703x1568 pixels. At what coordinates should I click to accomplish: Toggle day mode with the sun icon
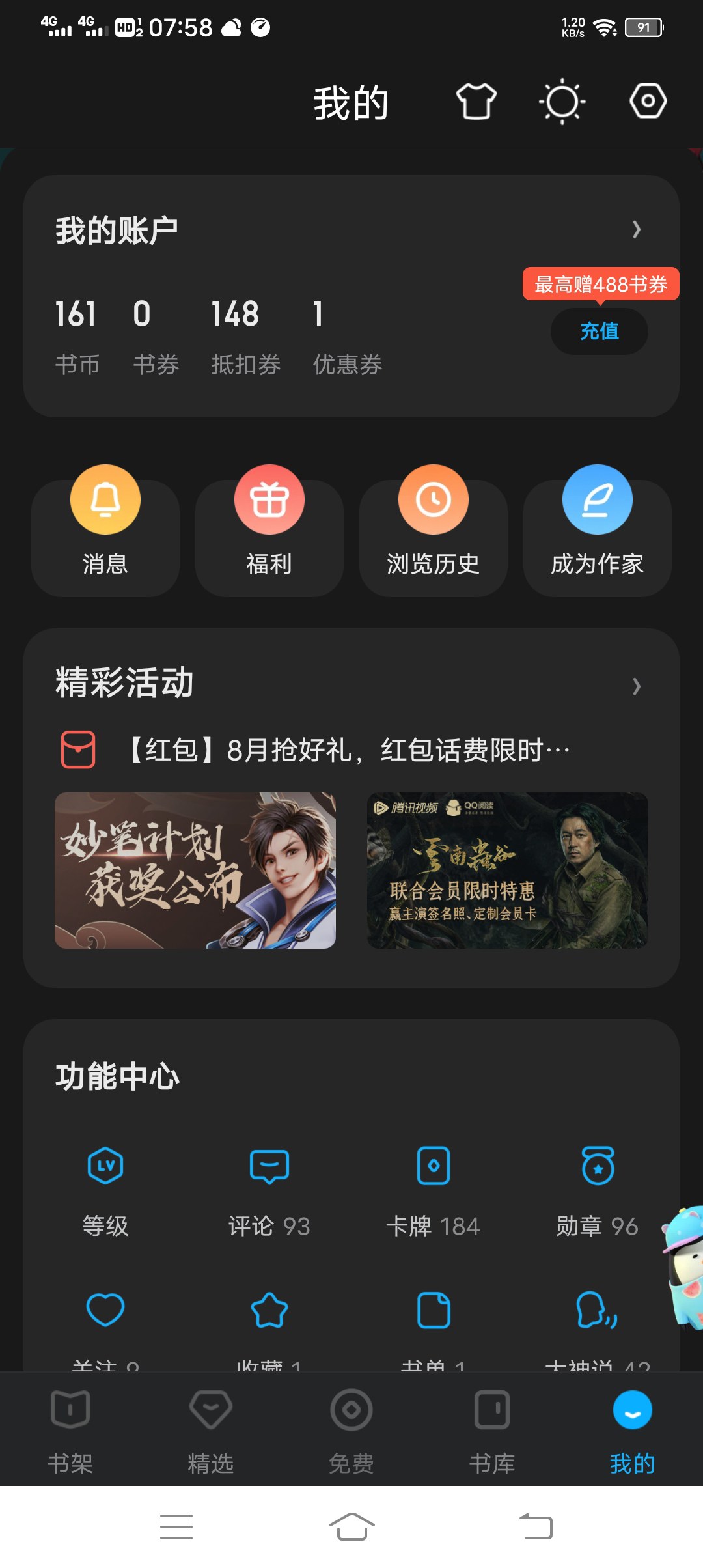[562, 102]
